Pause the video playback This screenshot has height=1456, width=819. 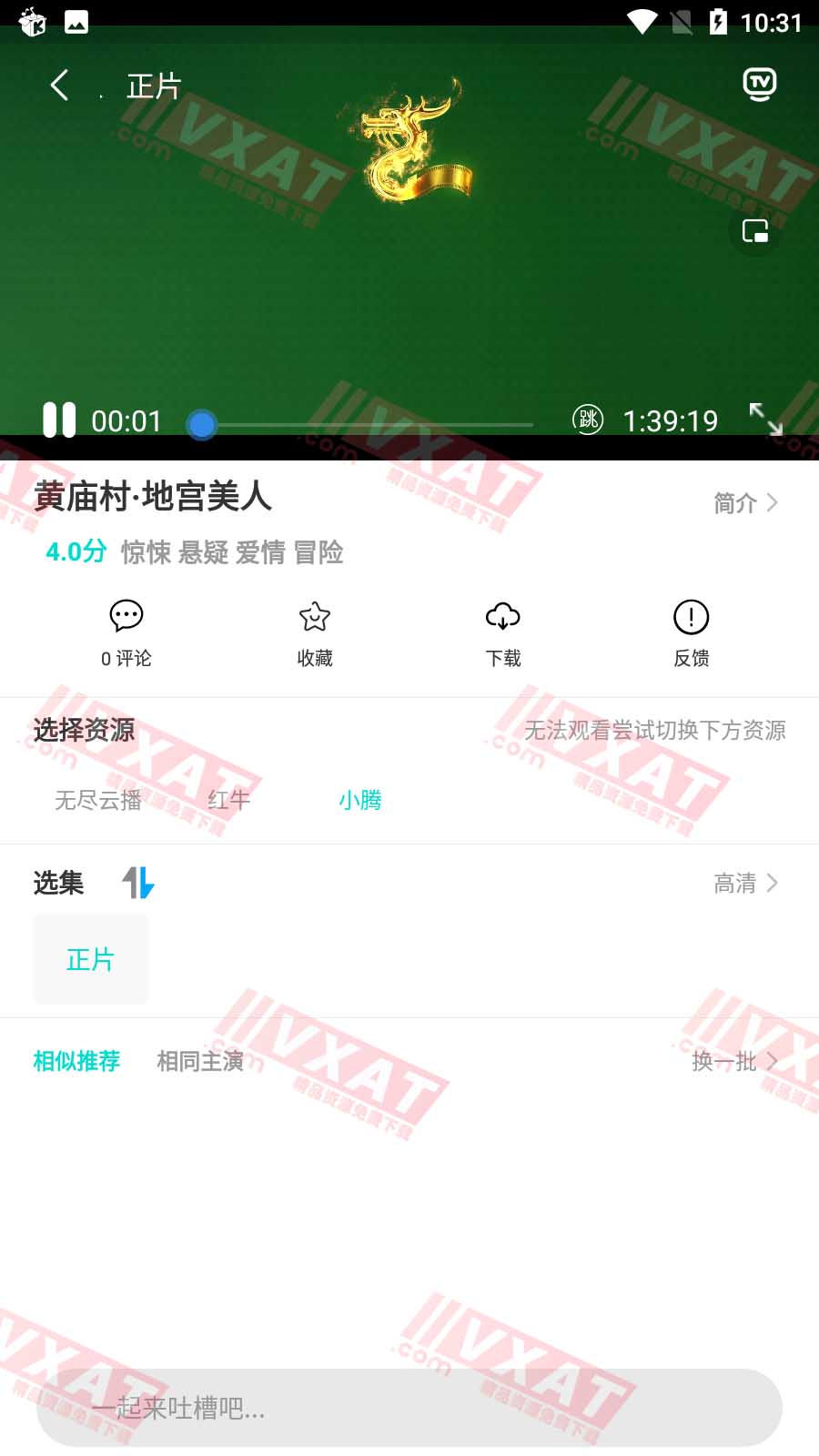click(x=59, y=420)
